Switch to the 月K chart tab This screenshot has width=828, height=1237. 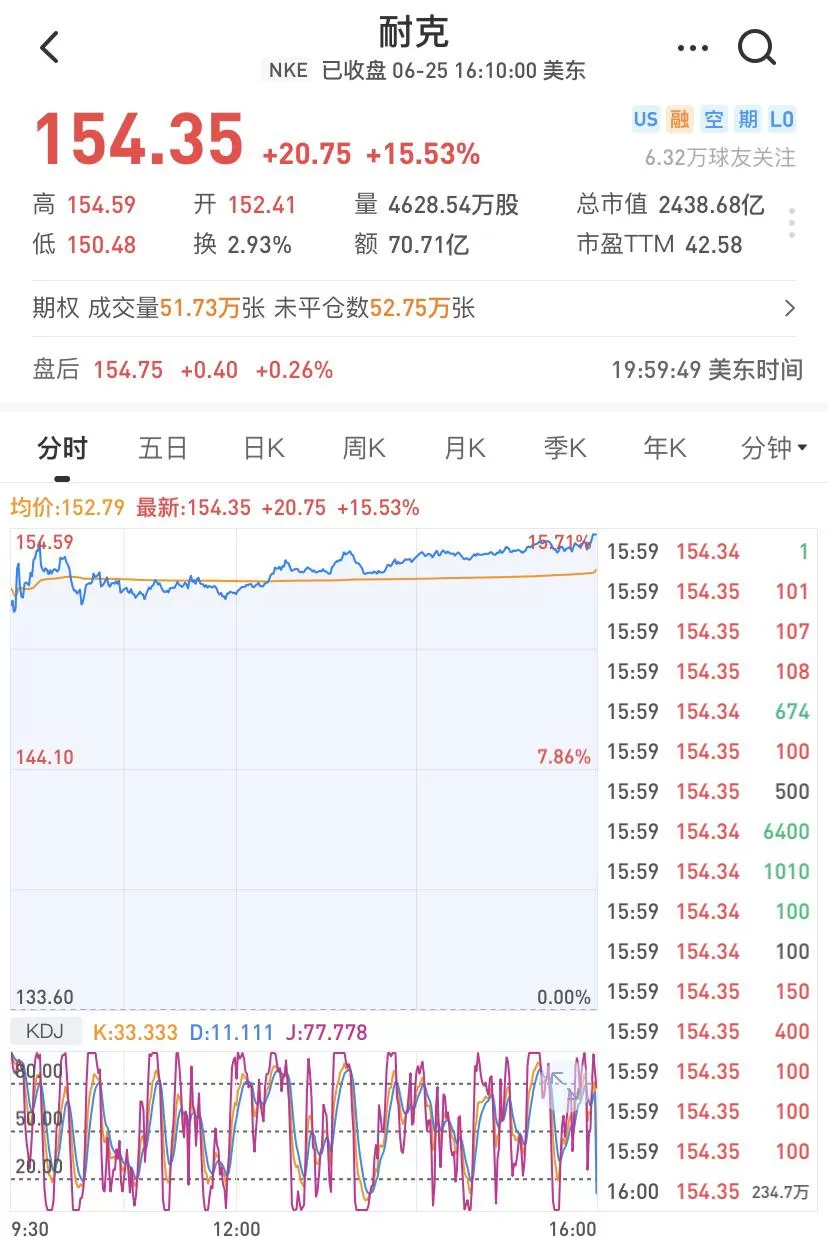464,448
